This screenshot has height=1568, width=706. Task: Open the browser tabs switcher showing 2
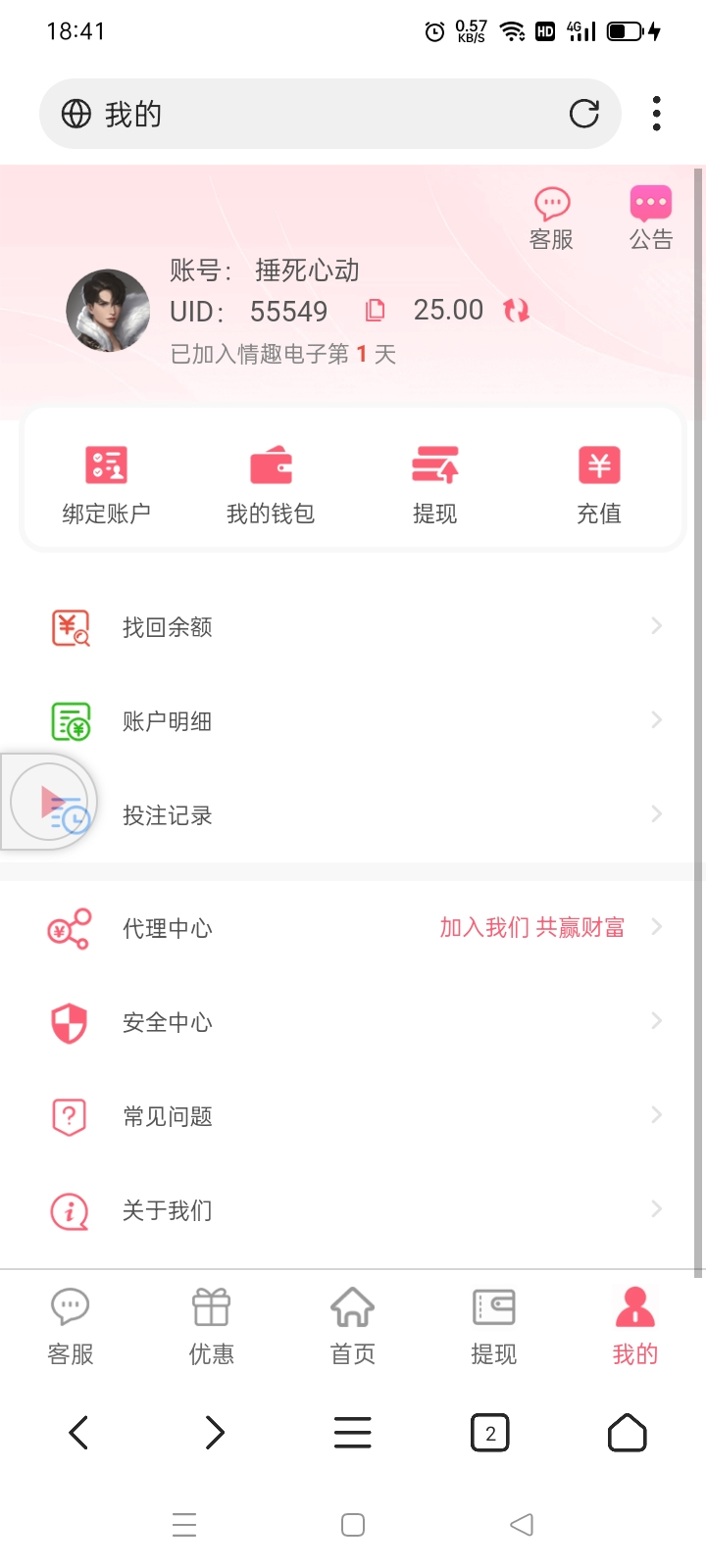click(490, 1434)
